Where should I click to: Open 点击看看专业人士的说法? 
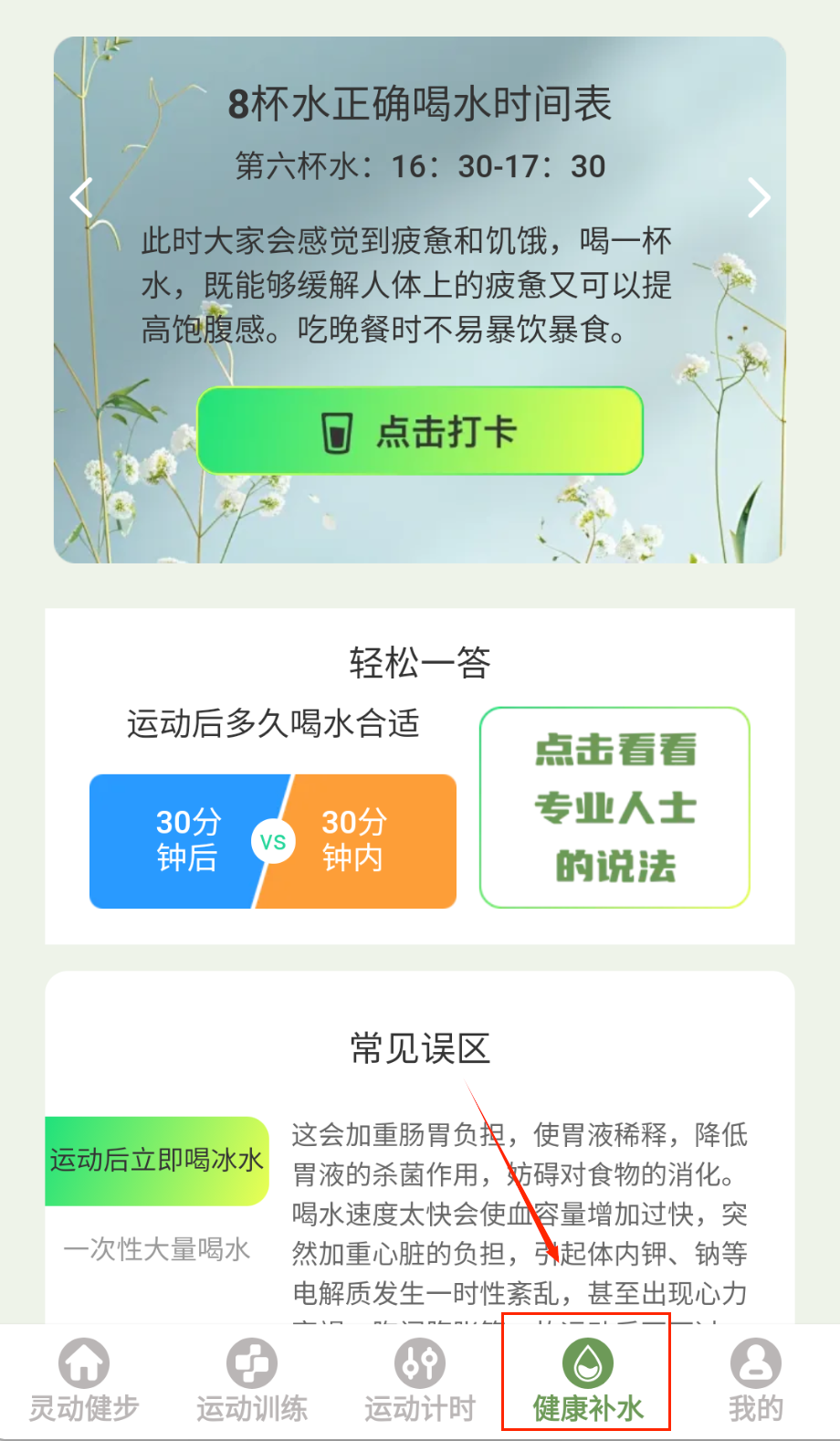click(614, 807)
